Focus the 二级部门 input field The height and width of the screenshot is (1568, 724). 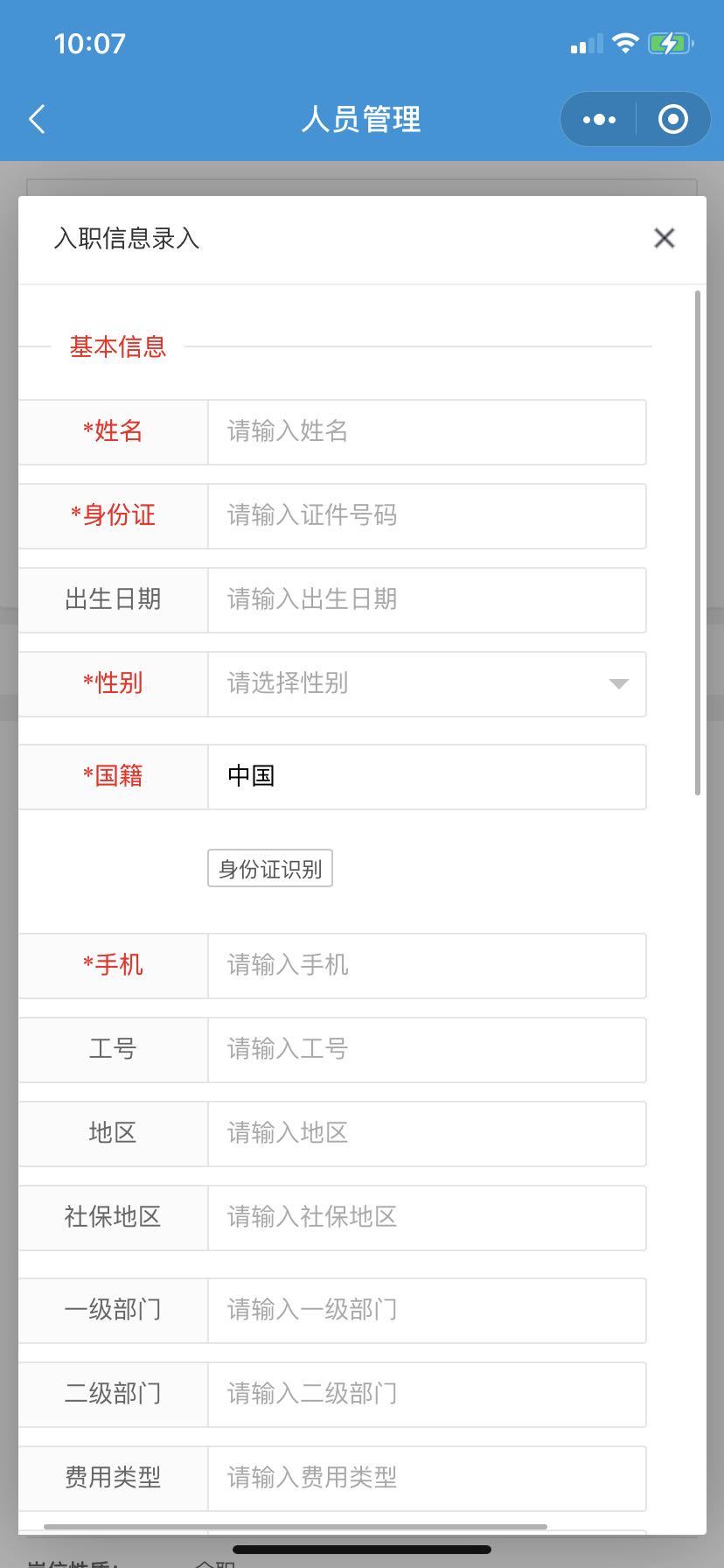coord(427,1395)
